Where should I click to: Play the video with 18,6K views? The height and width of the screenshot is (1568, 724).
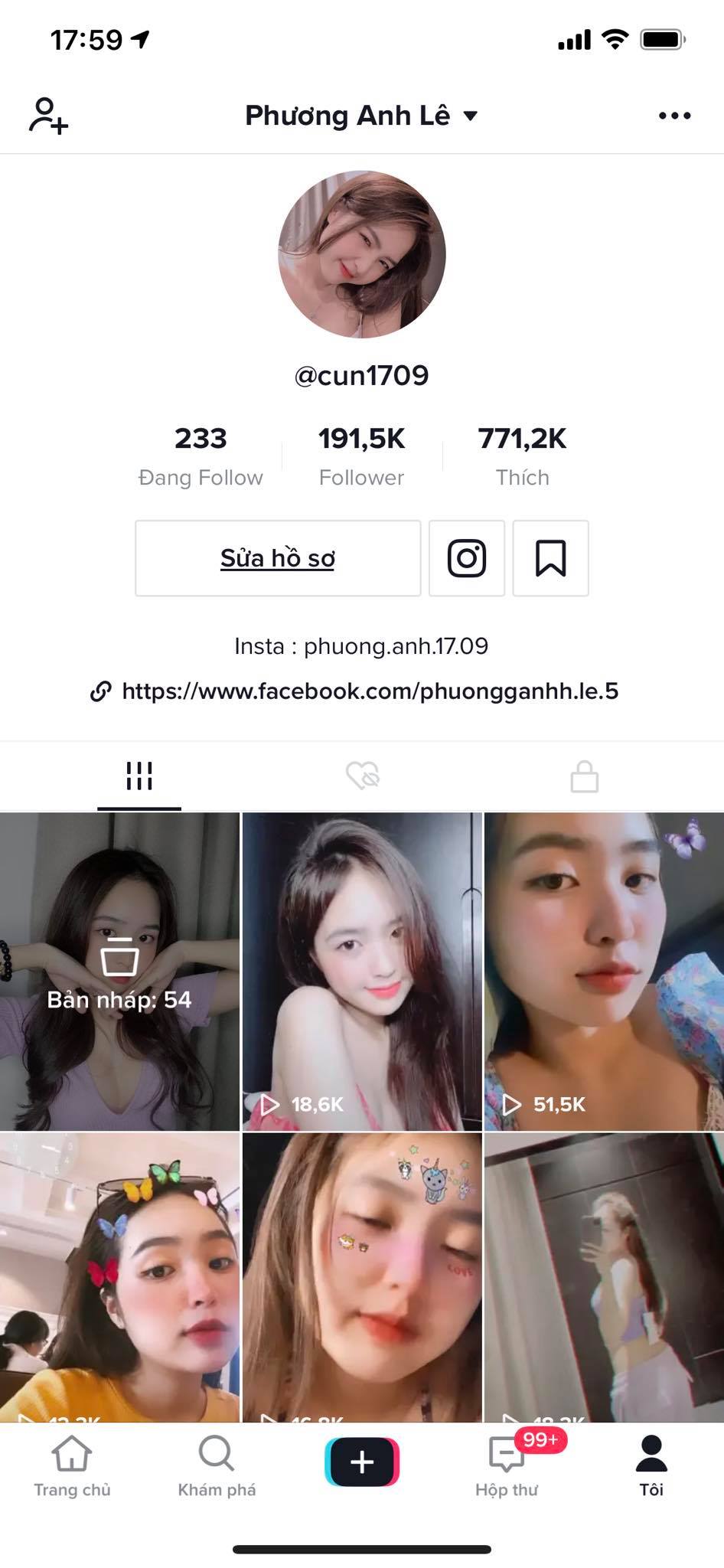(x=362, y=971)
